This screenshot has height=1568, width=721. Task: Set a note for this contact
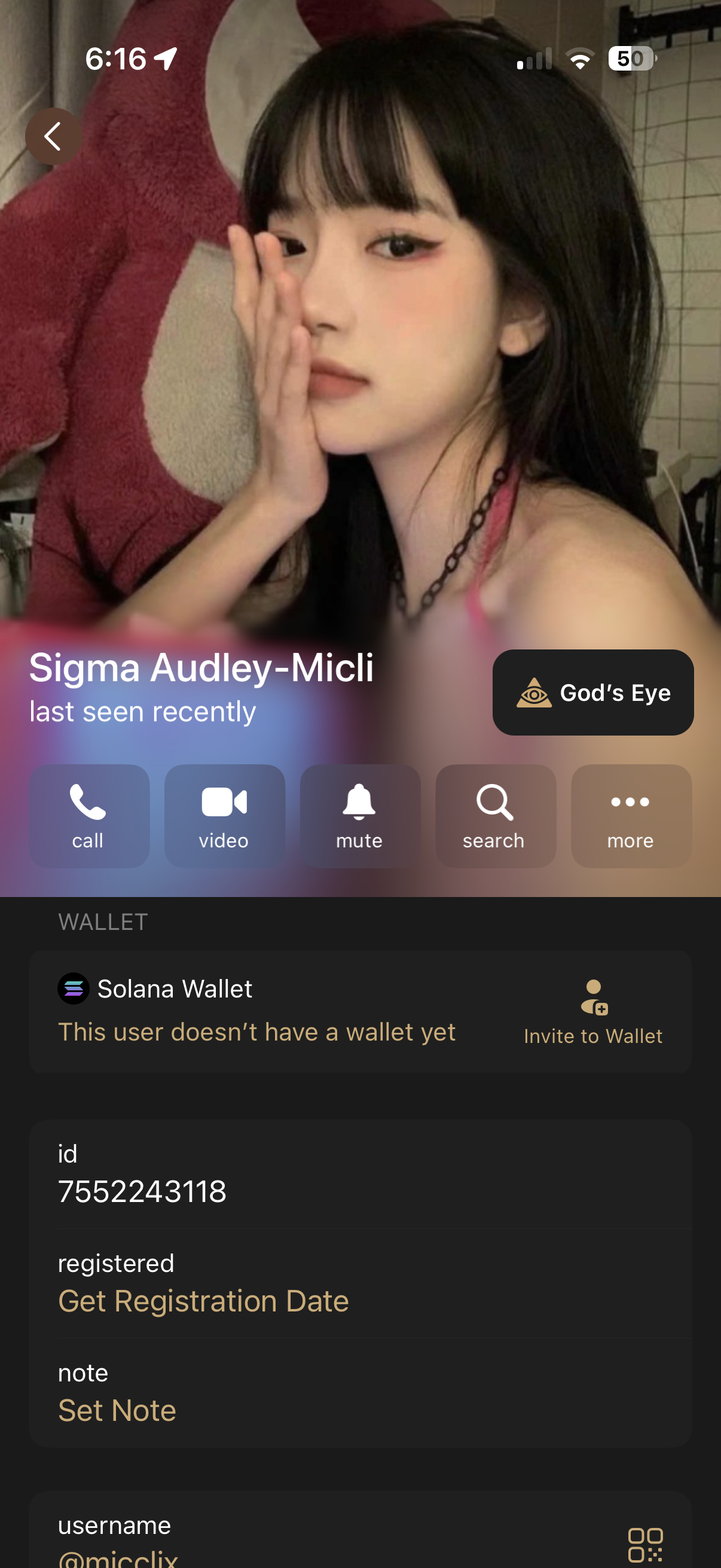coord(117,1410)
